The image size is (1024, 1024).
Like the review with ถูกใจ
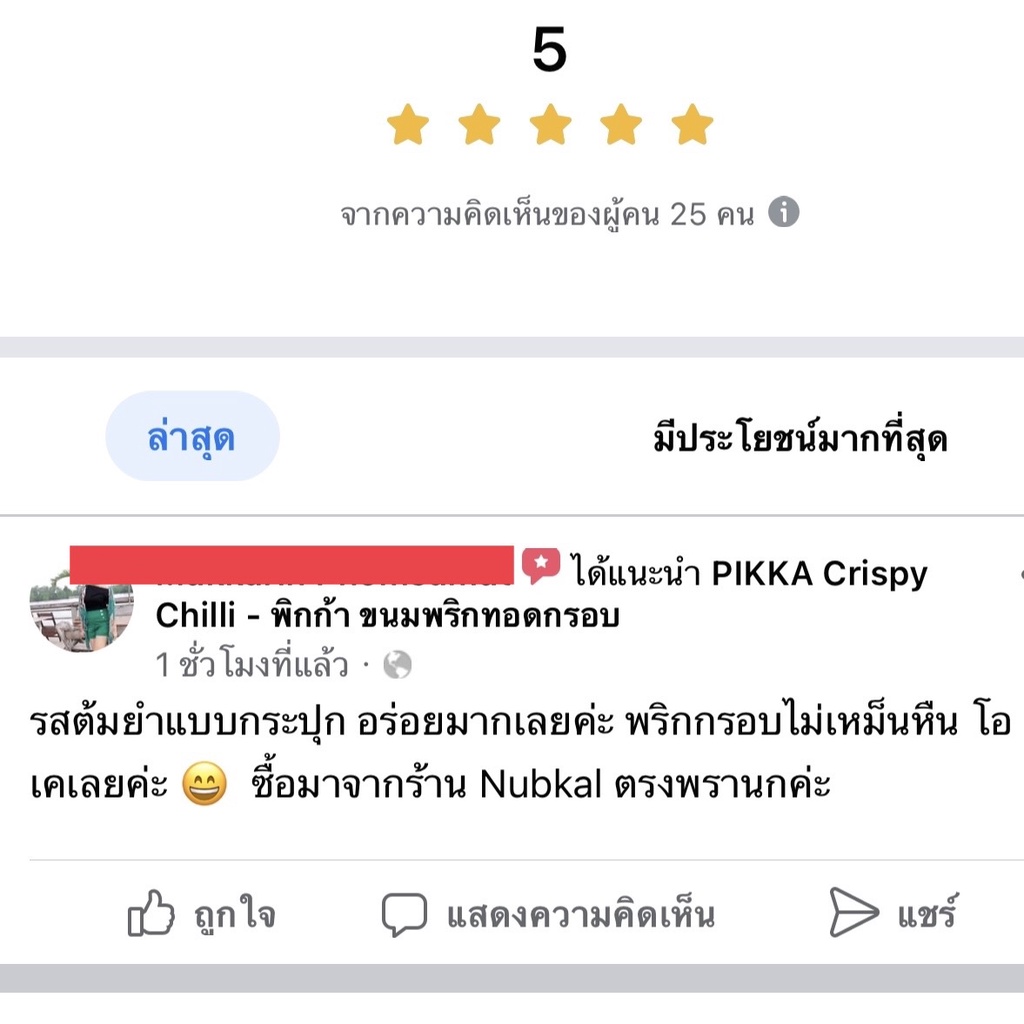pyautogui.click(x=203, y=914)
